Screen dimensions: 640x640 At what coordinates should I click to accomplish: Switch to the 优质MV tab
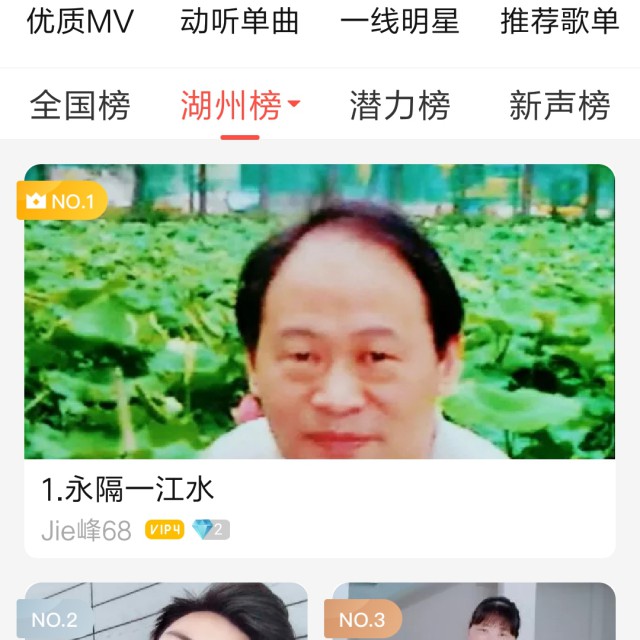pos(80,22)
